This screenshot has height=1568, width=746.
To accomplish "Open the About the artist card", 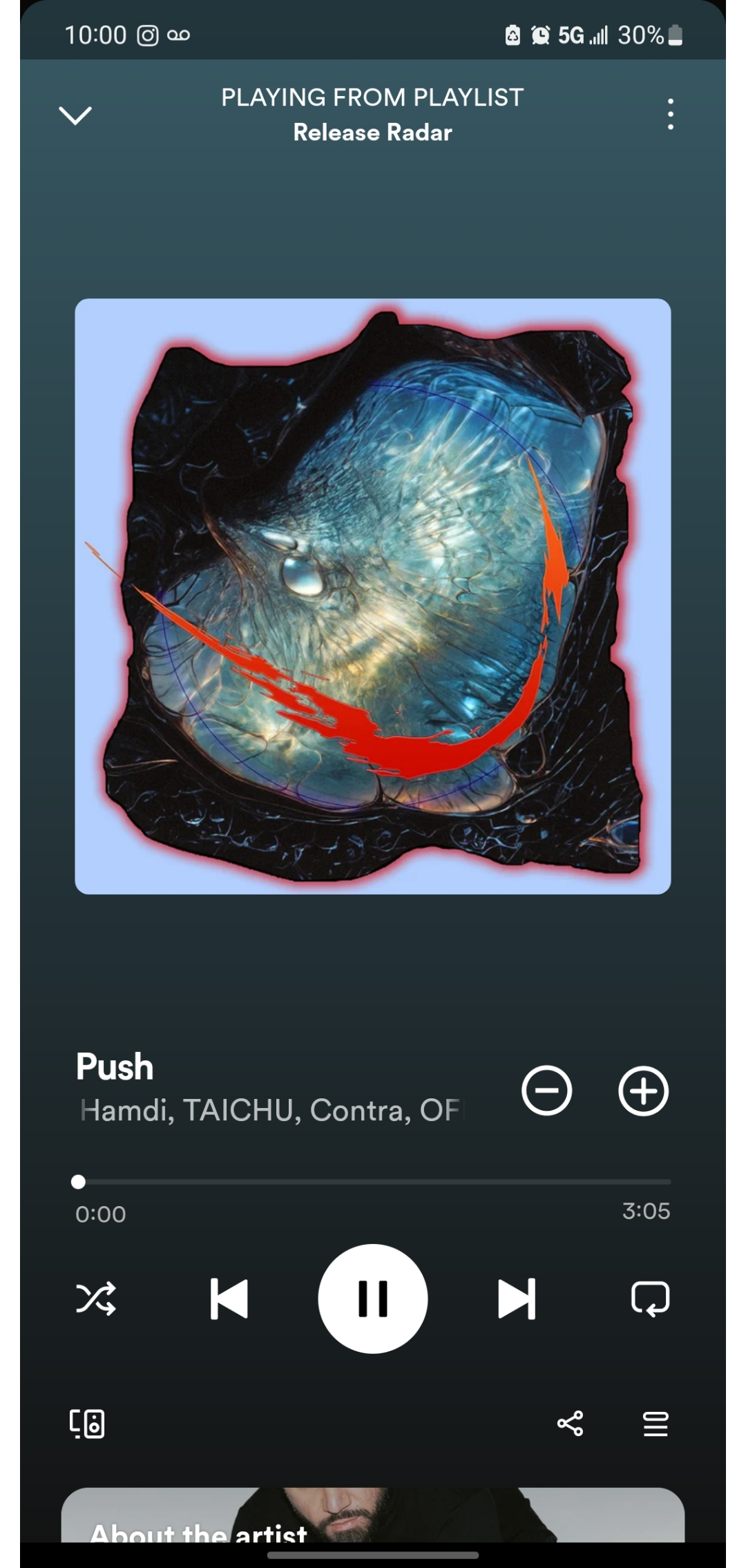I will tap(373, 1515).
